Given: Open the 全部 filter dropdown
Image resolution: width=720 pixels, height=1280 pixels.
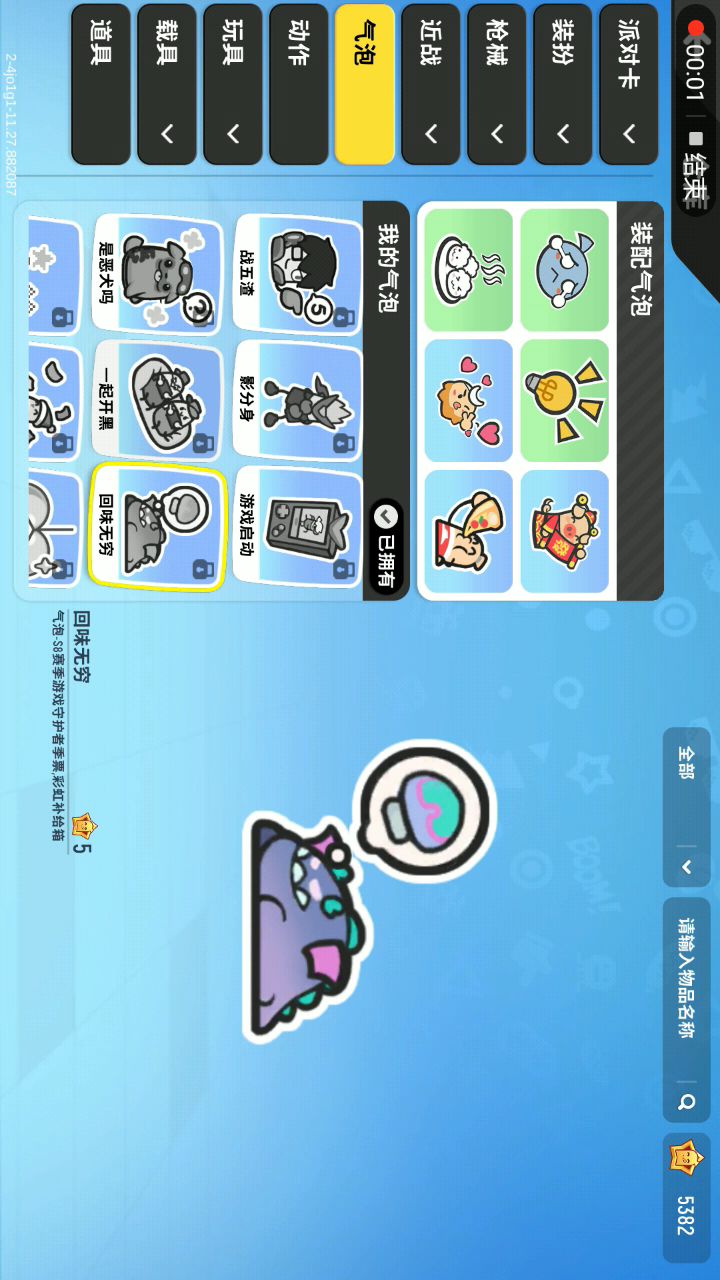Looking at the screenshot, I should pos(686,807).
